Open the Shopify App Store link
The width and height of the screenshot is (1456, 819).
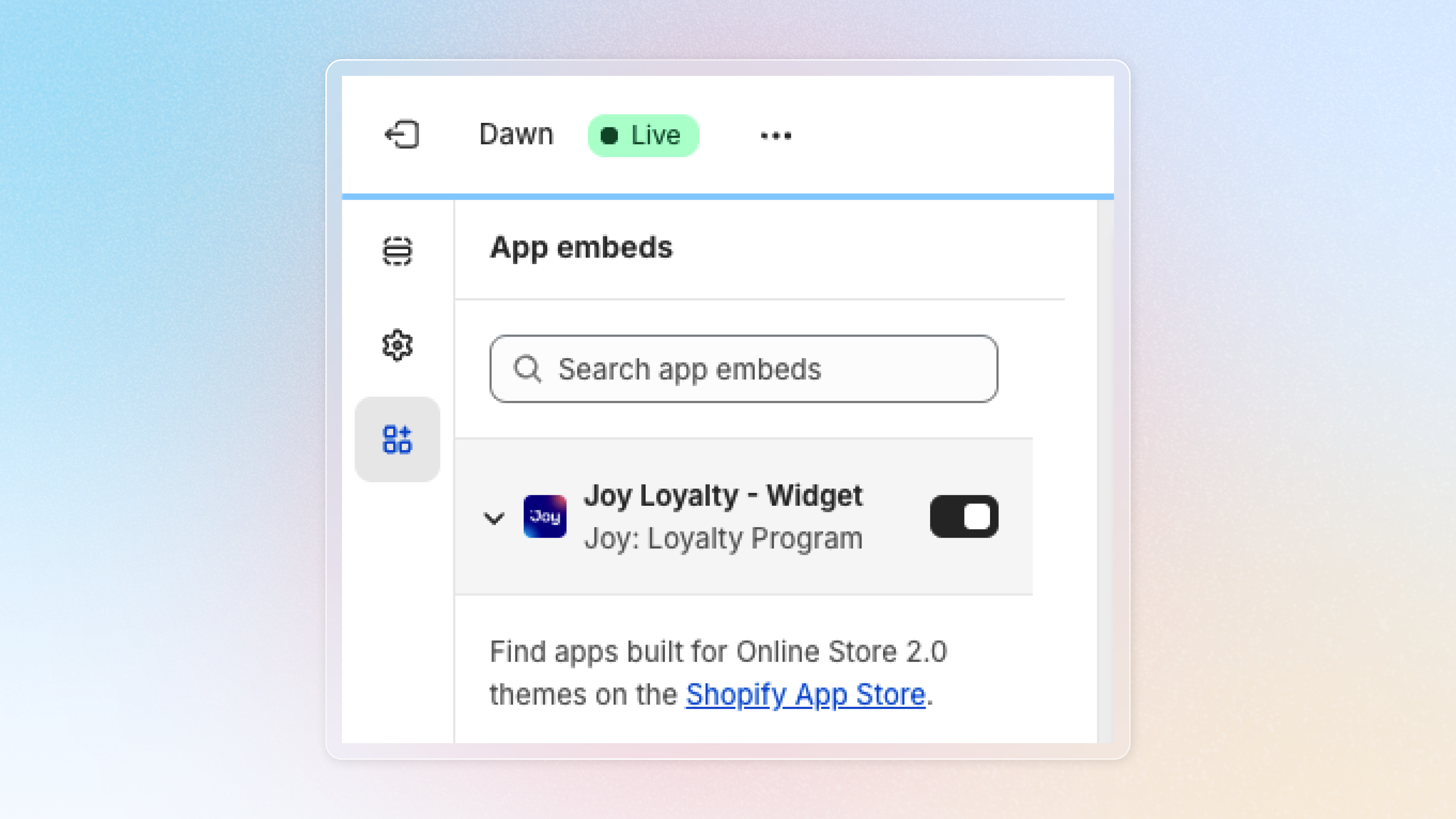tap(805, 694)
